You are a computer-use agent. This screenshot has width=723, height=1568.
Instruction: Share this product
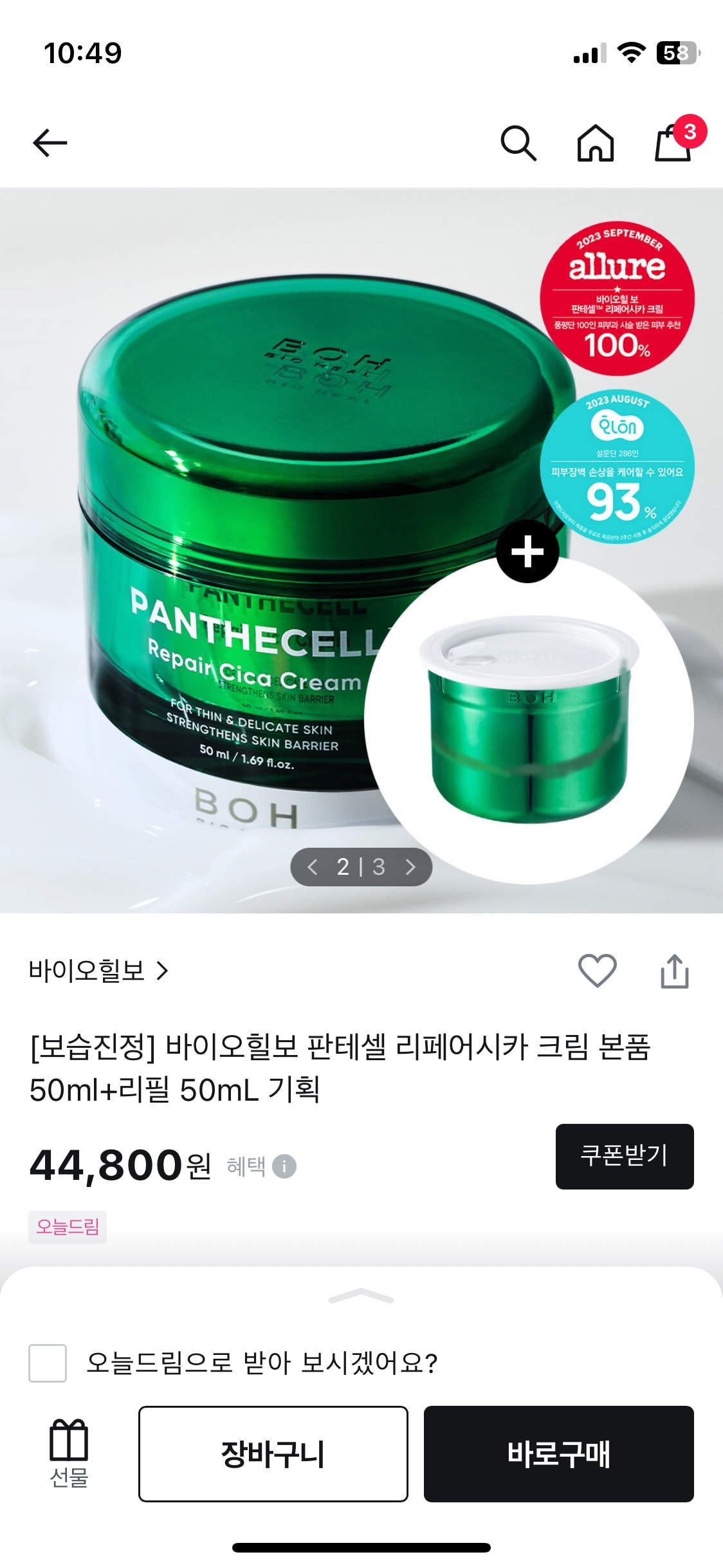pyautogui.click(x=674, y=971)
